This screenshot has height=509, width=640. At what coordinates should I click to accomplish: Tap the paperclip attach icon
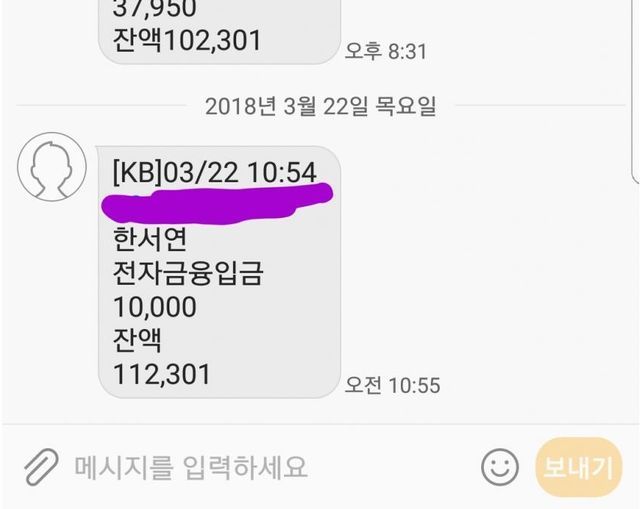40,466
